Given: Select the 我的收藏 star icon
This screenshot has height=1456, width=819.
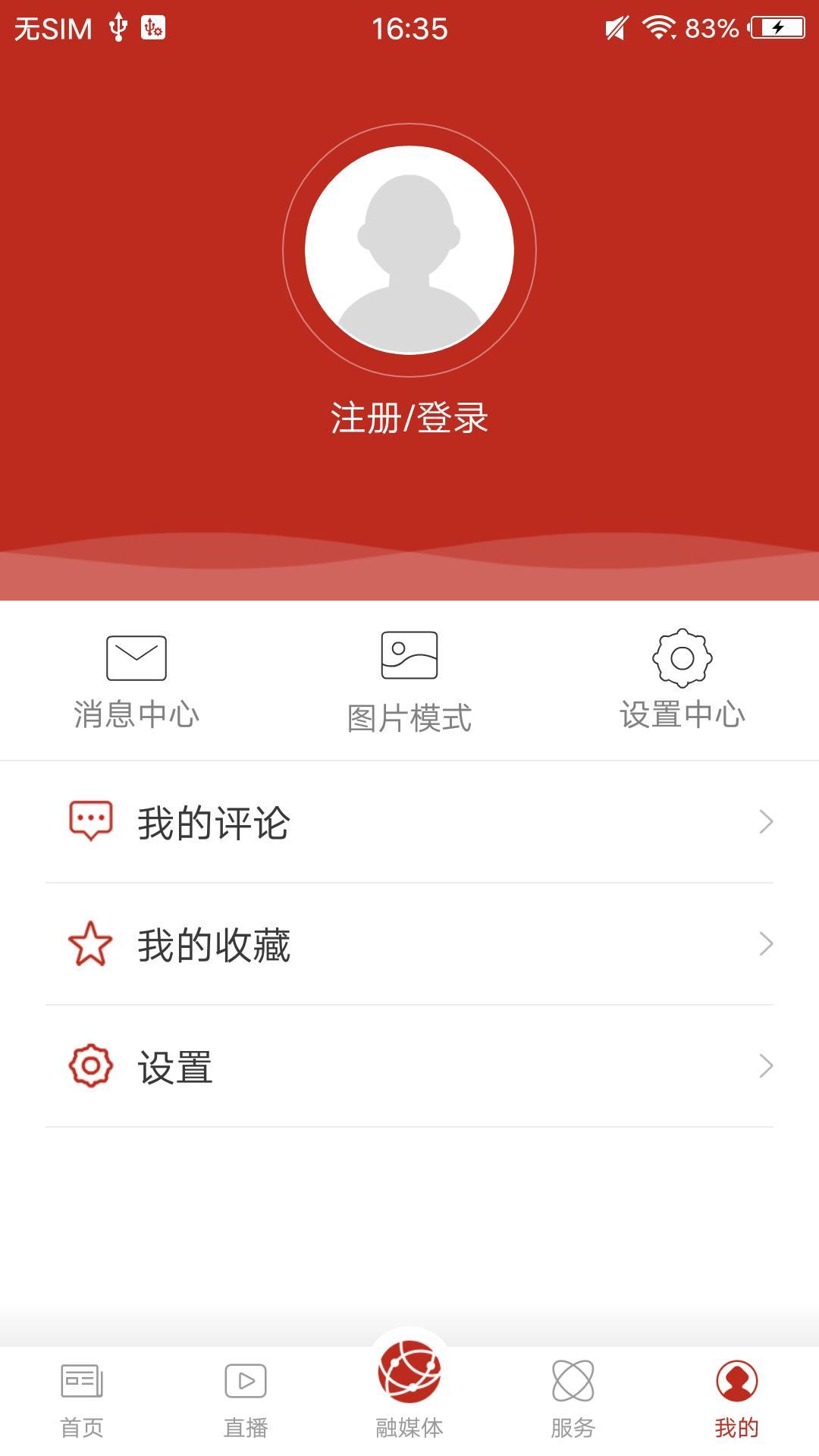Looking at the screenshot, I should 90,943.
